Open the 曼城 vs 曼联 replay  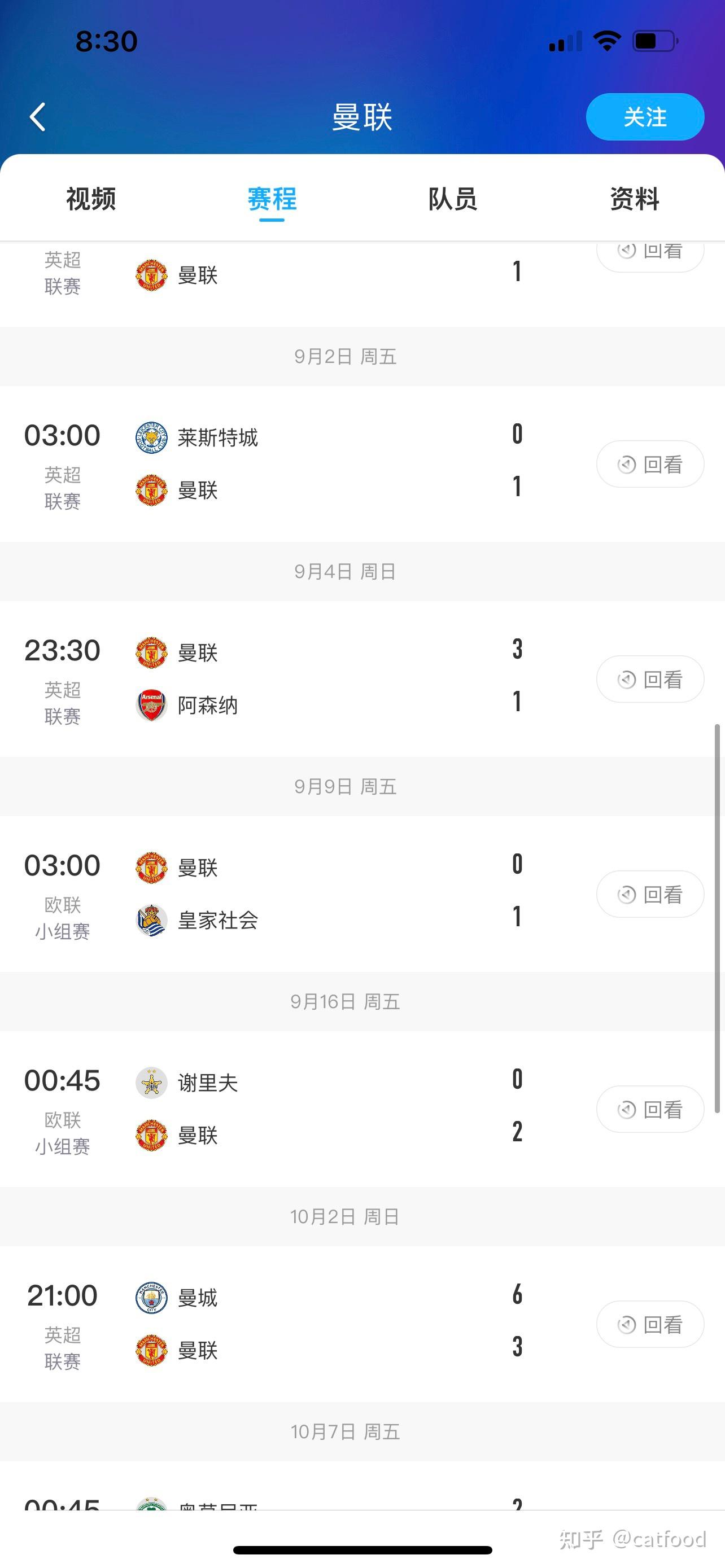(650, 1324)
